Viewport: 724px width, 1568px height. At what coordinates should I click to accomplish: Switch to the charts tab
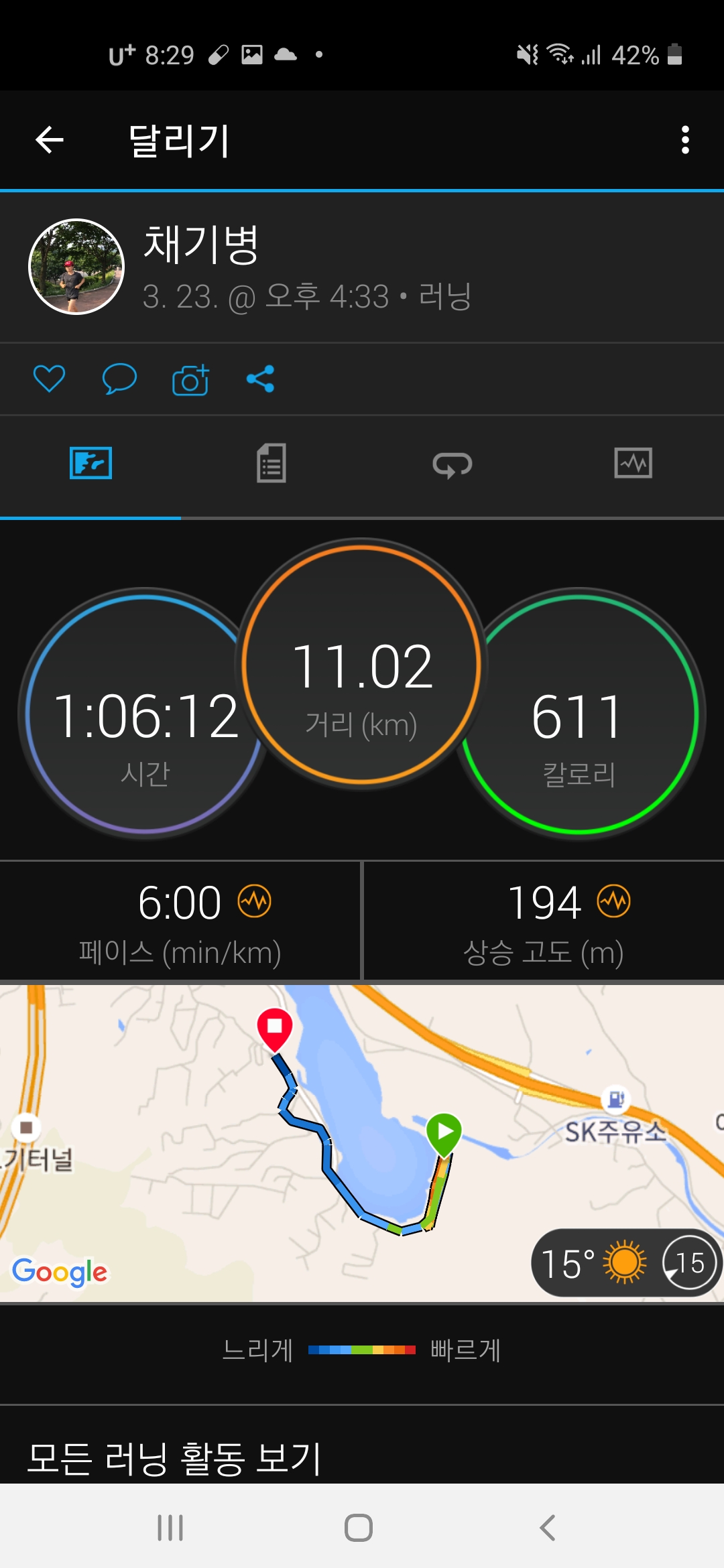[633, 463]
